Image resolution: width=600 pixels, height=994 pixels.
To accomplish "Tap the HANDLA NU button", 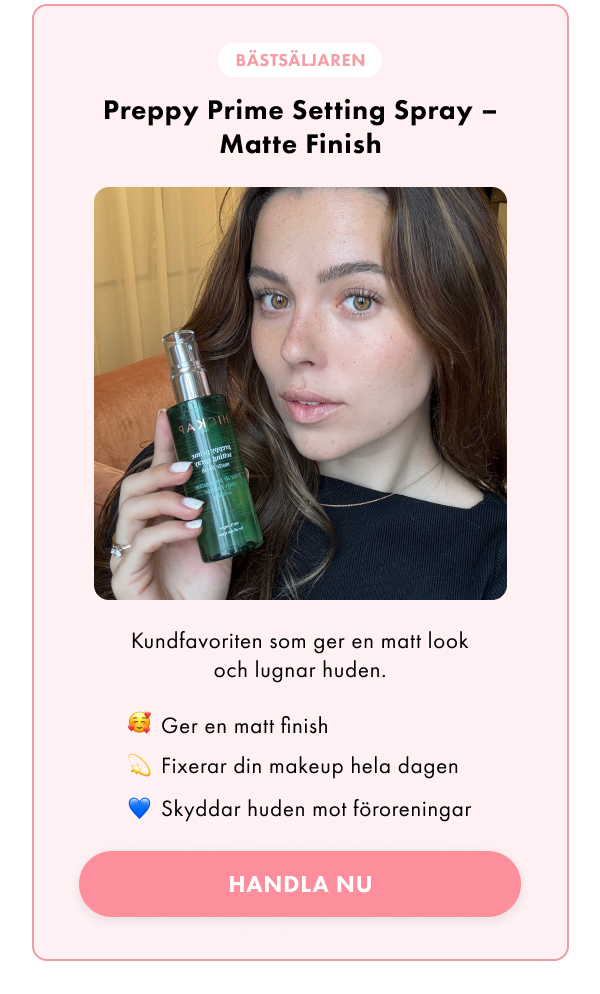I will tap(300, 884).
